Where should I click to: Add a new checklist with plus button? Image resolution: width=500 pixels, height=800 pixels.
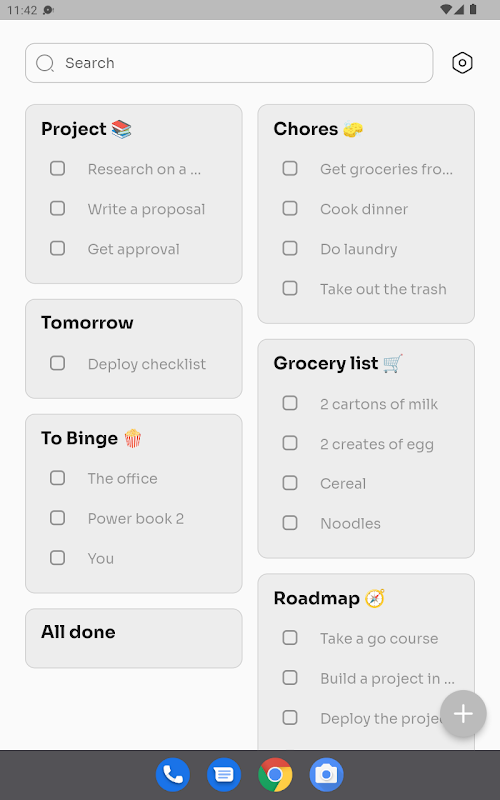pos(463,713)
